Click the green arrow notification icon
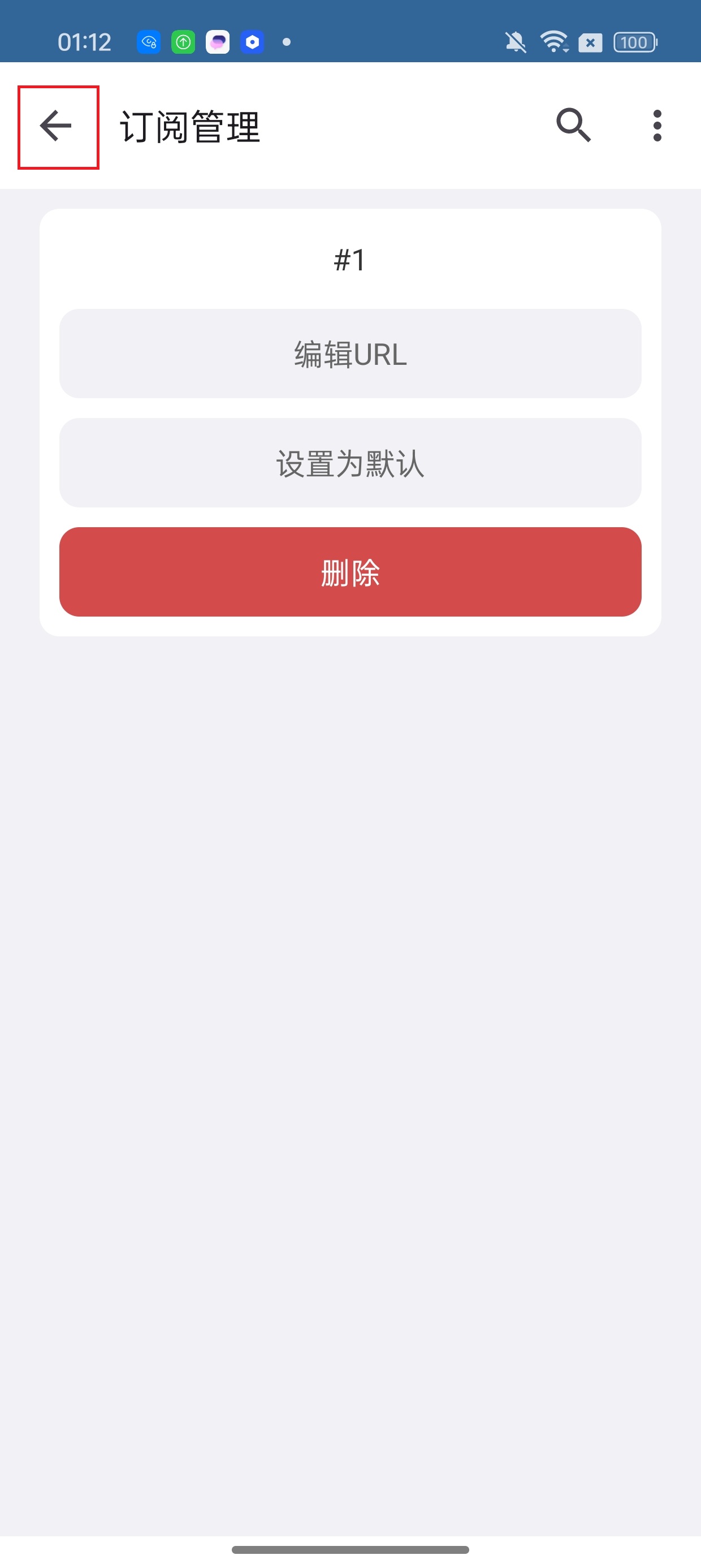This screenshot has width=701, height=1568. pos(183,41)
